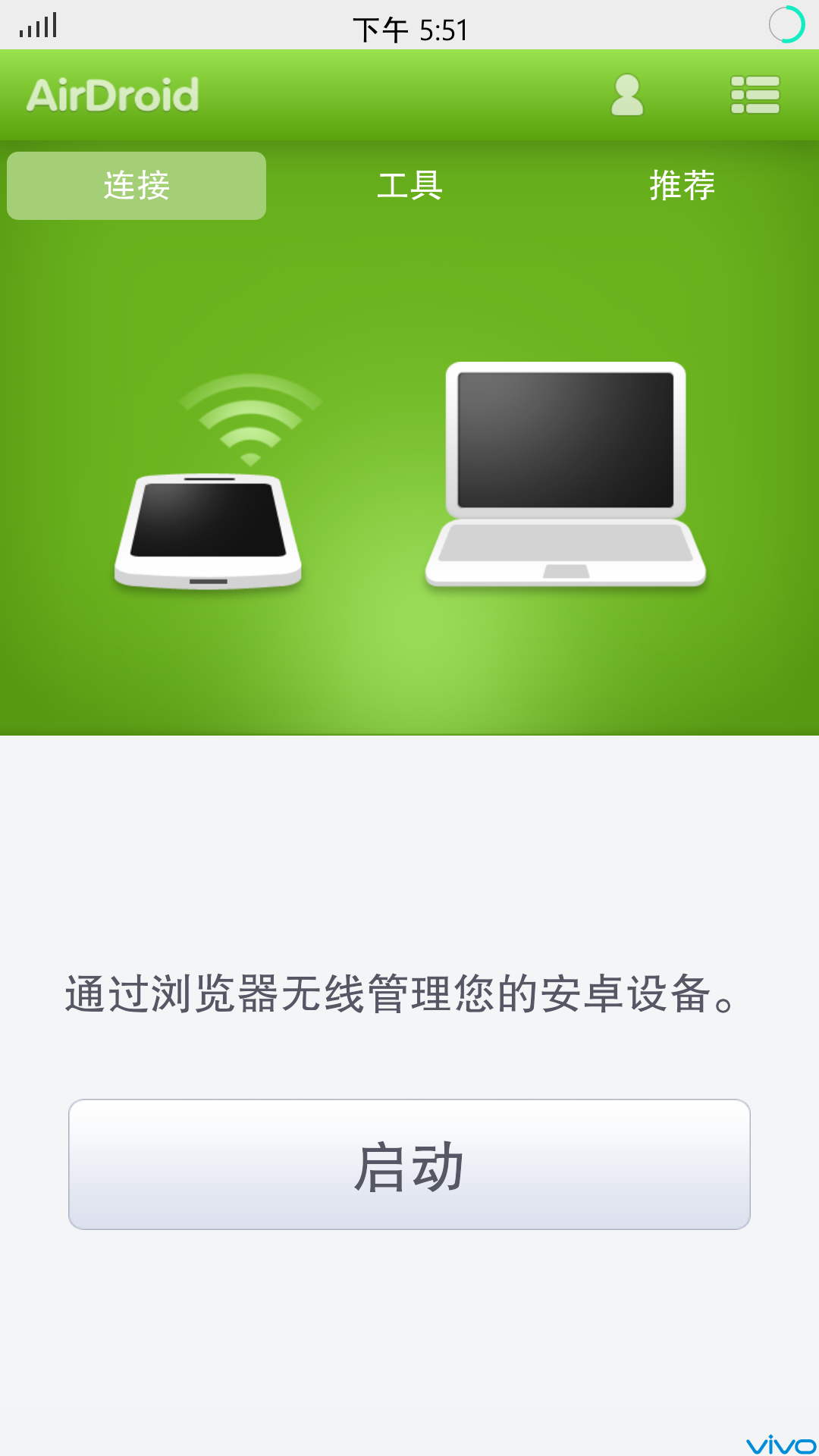Click the Wi-Fi signal waves above the phone
819x1456 pixels.
point(250,417)
